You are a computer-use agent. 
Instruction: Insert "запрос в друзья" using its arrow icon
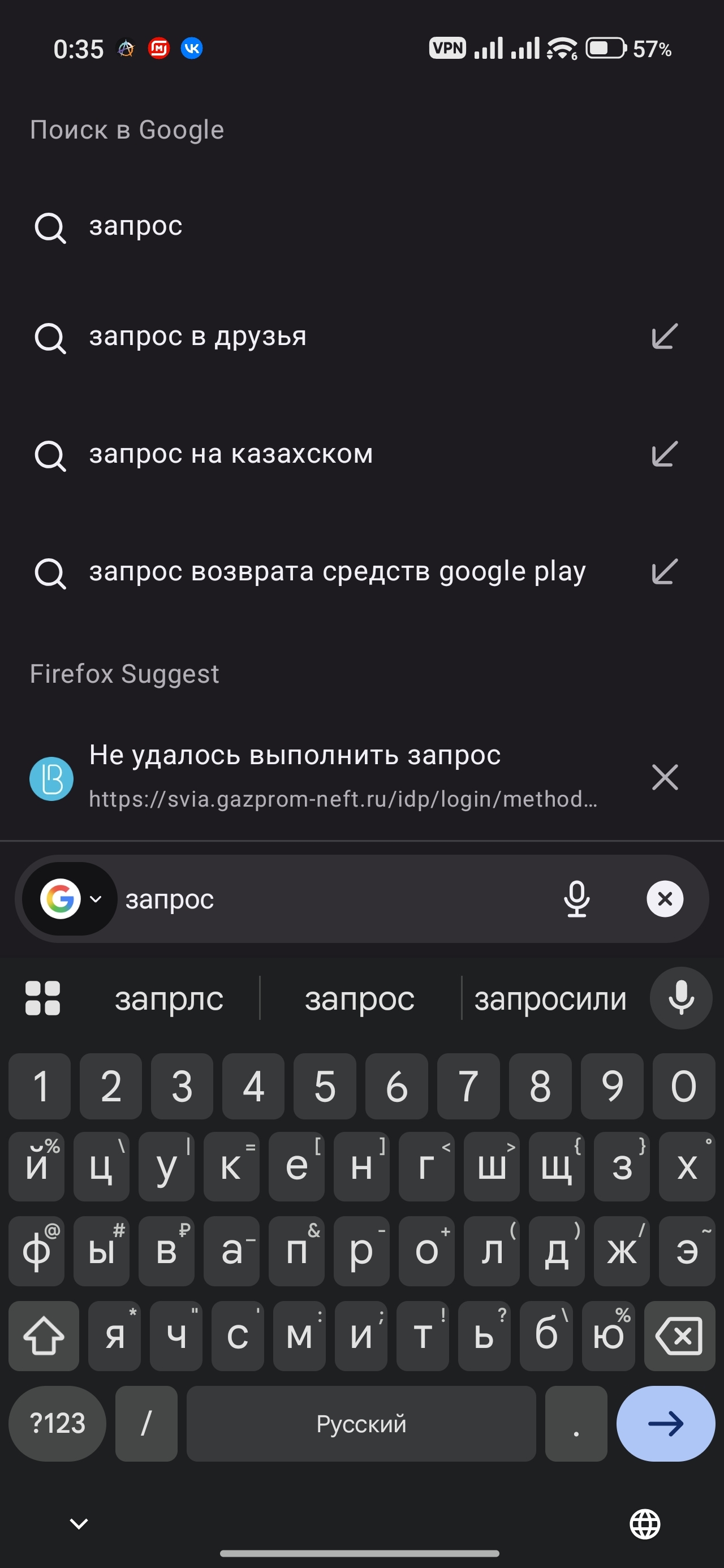664,336
